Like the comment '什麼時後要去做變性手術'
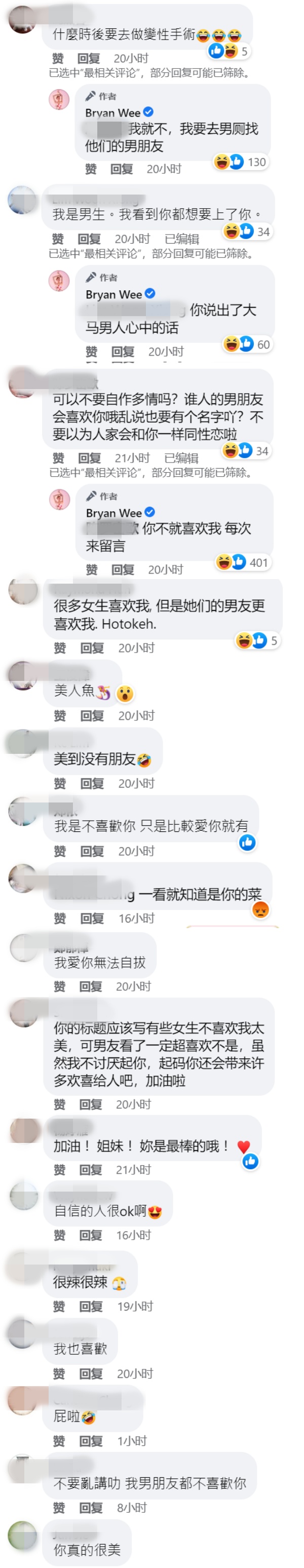304x1568 pixels. [58, 58]
